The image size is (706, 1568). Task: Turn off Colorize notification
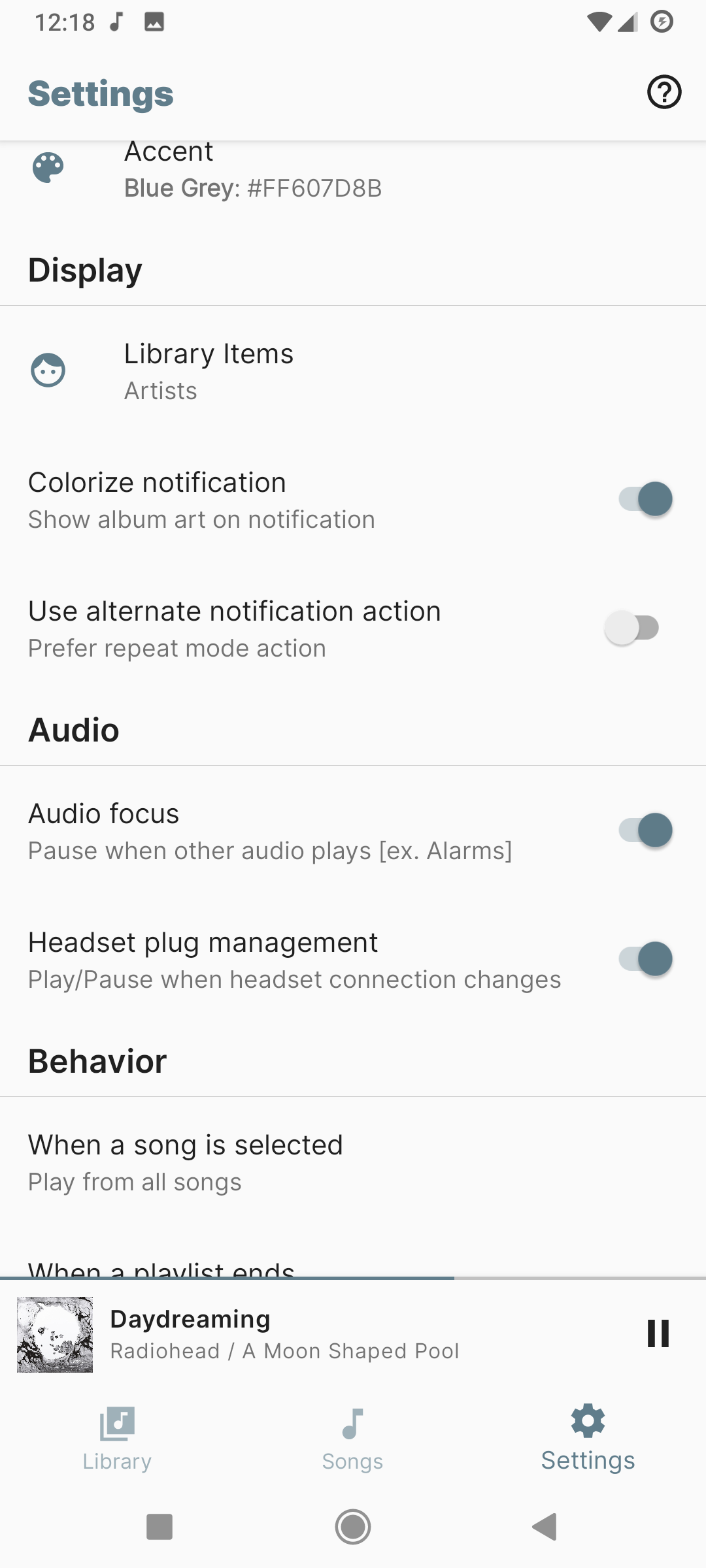pyautogui.click(x=645, y=500)
